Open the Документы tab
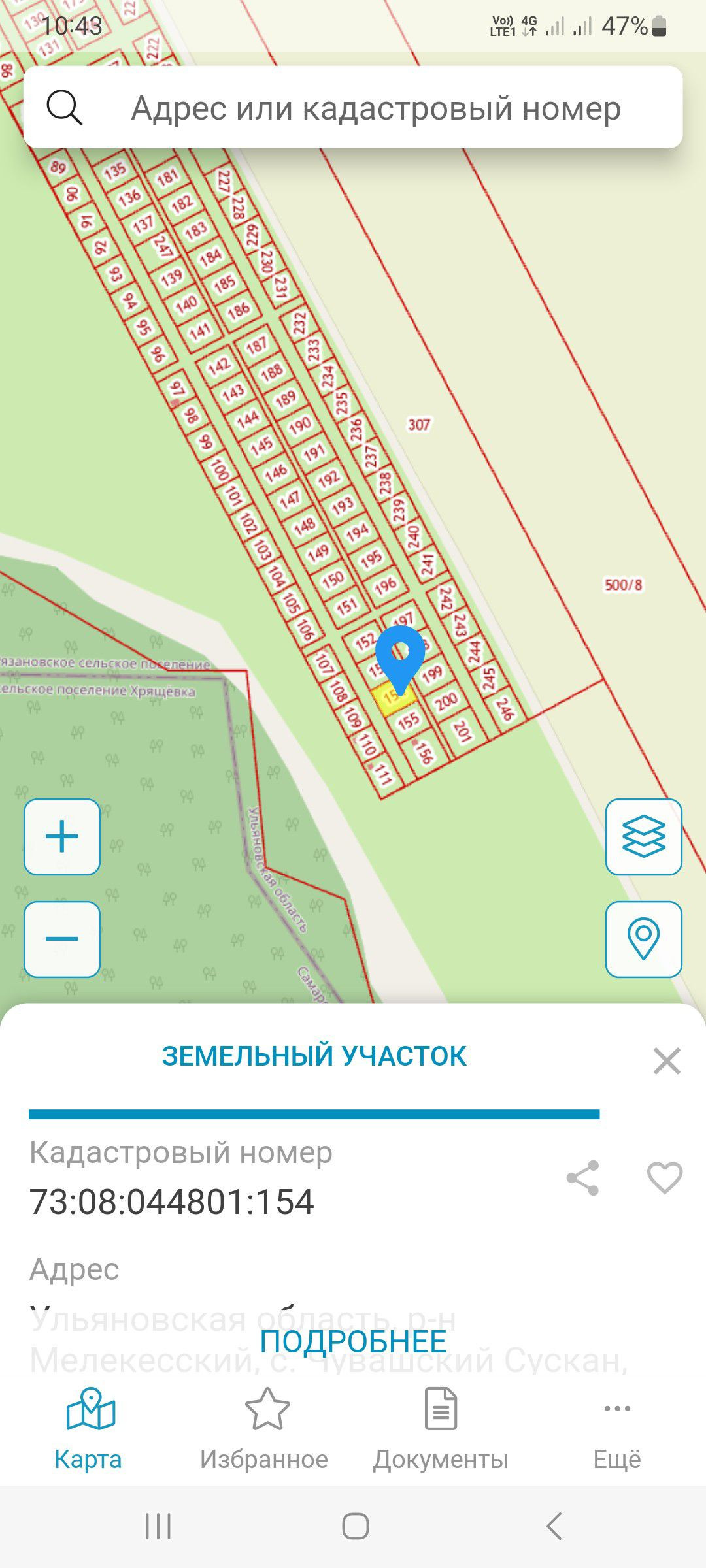 pyautogui.click(x=441, y=1429)
